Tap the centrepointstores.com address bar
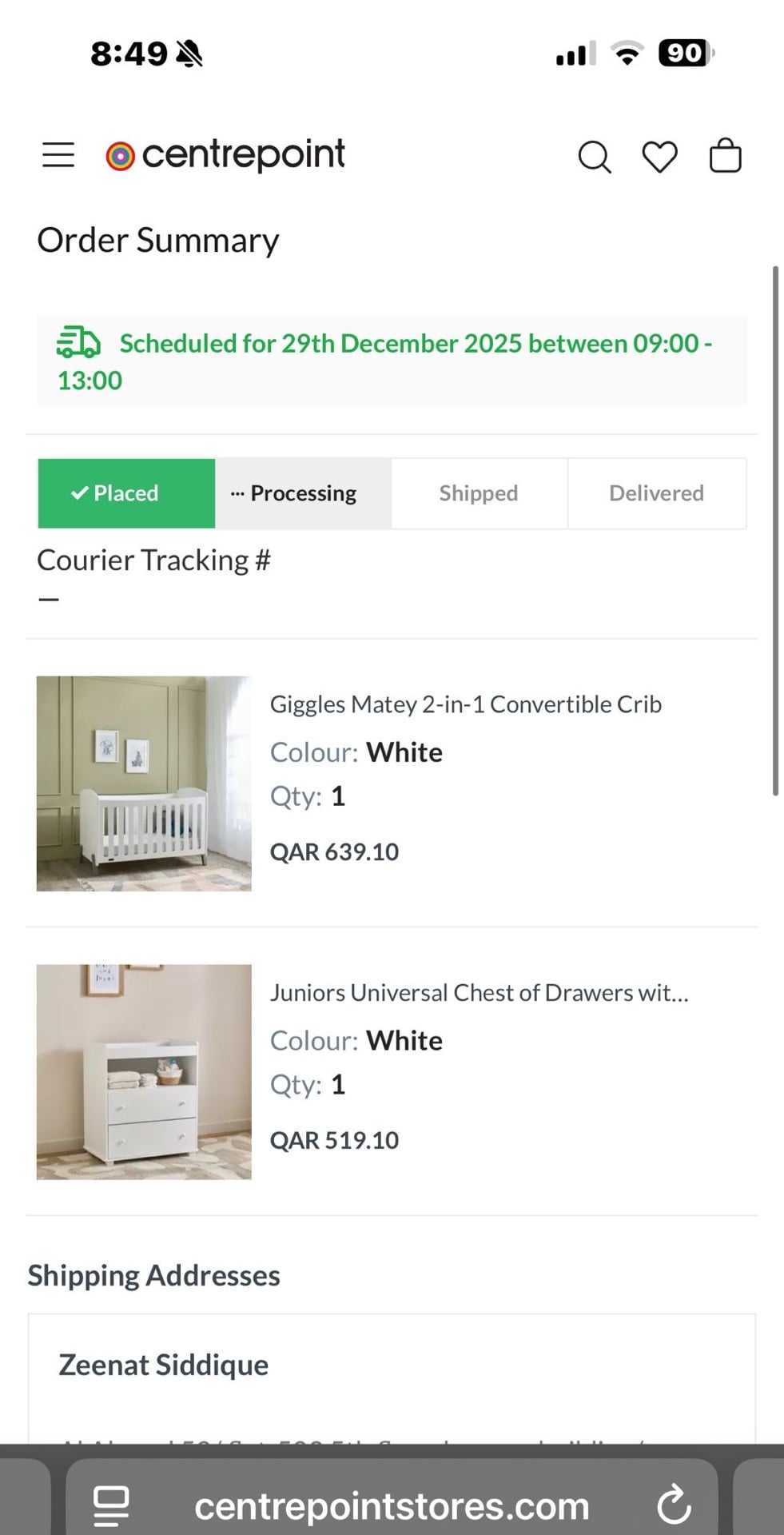Image resolution: width=784 pixels, height=1535 pixels. point(392,1505)
